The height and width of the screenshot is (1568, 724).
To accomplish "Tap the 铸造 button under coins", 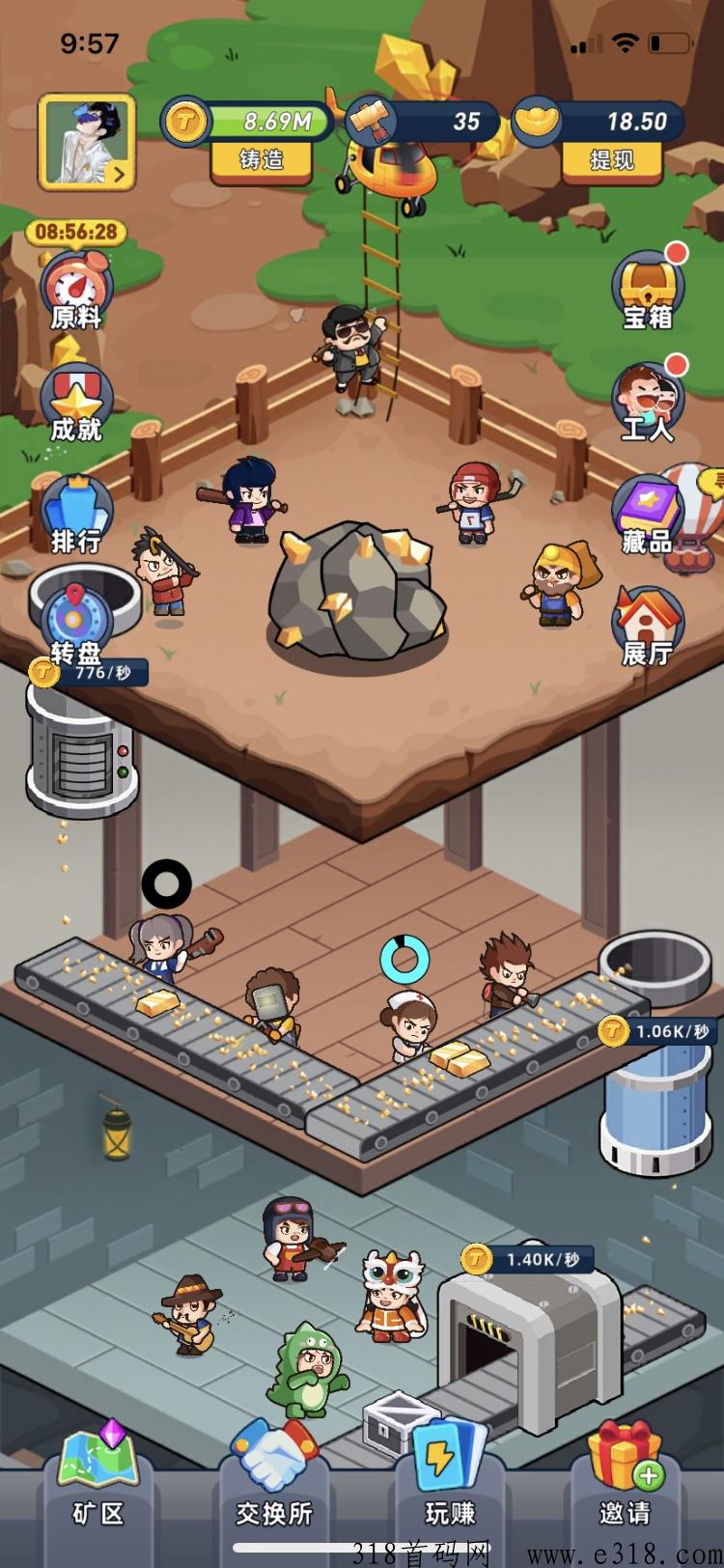I will point(262,160).
